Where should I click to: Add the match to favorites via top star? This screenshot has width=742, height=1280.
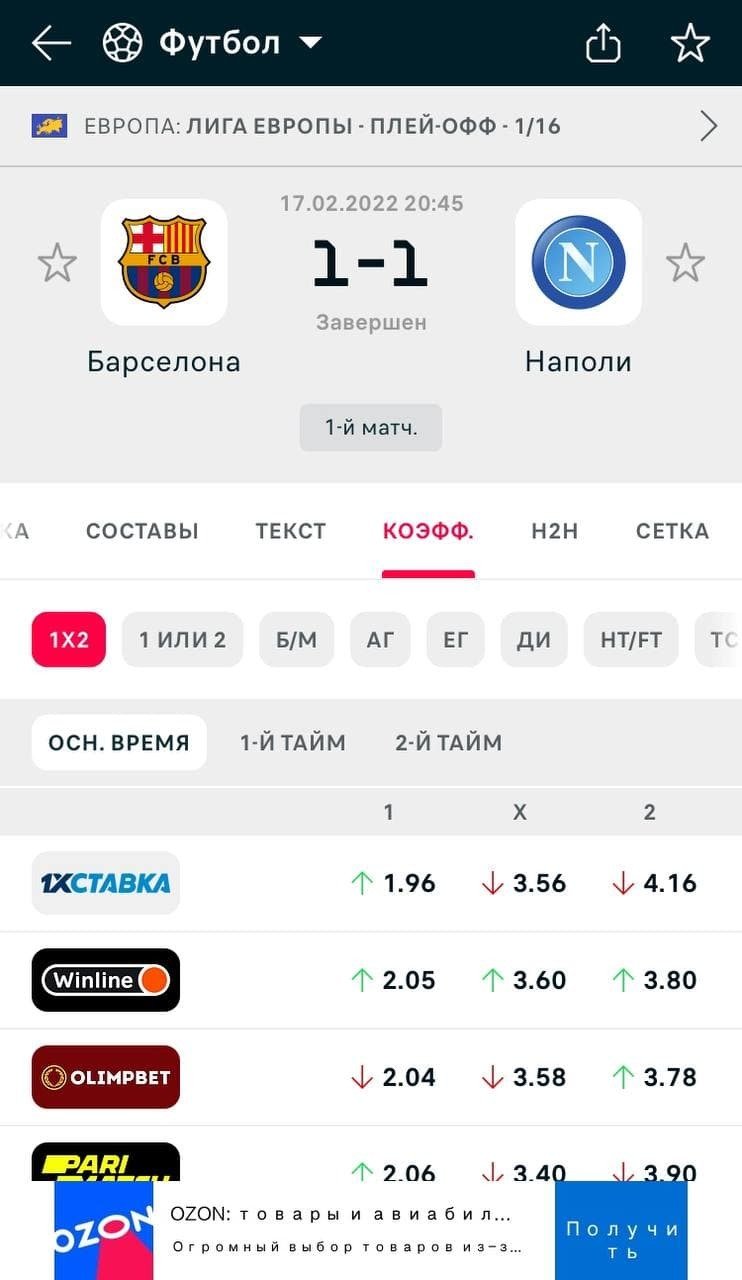click(x=690, y=43)
